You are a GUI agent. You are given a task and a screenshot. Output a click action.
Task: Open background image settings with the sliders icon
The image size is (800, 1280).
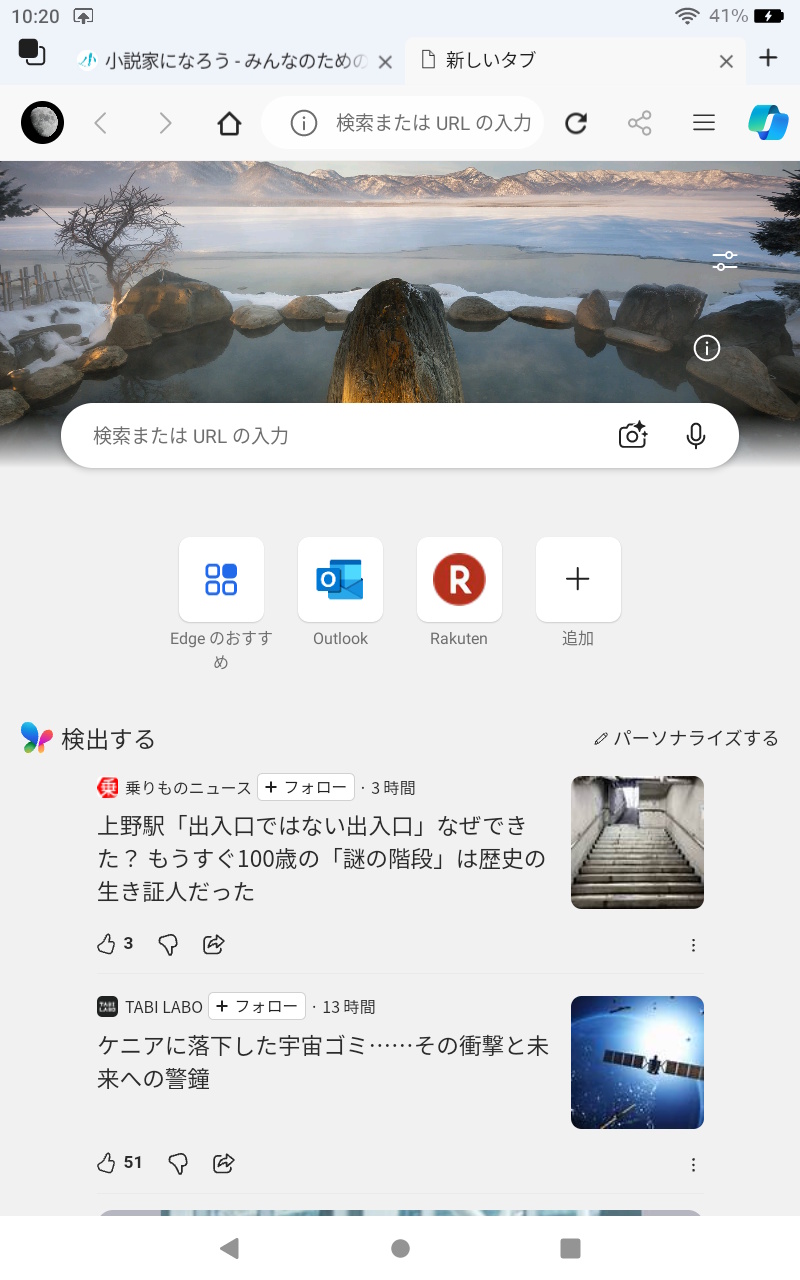pos(724,260)
